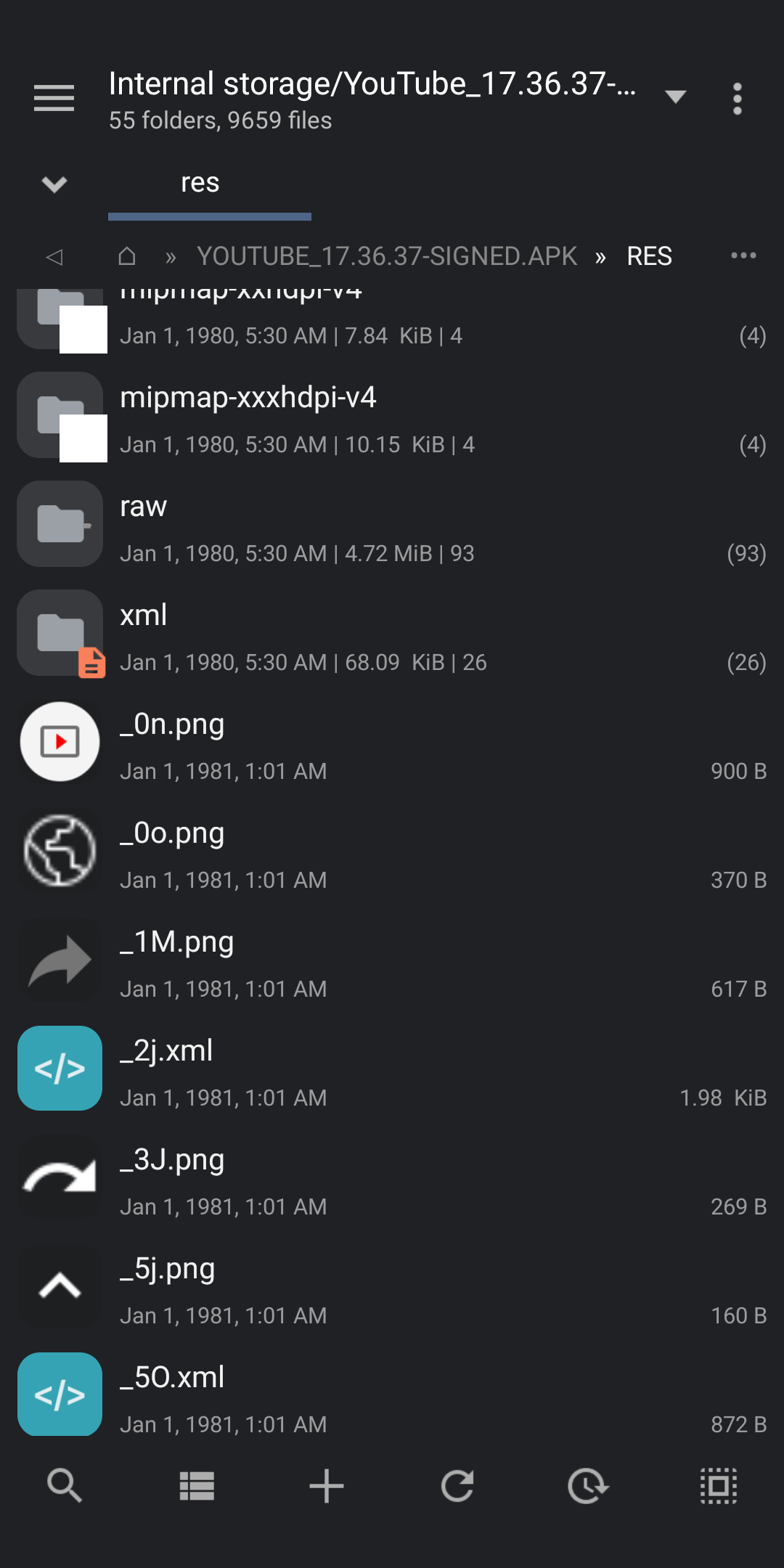
Task: Switch to the res tab
Action: 201,183
